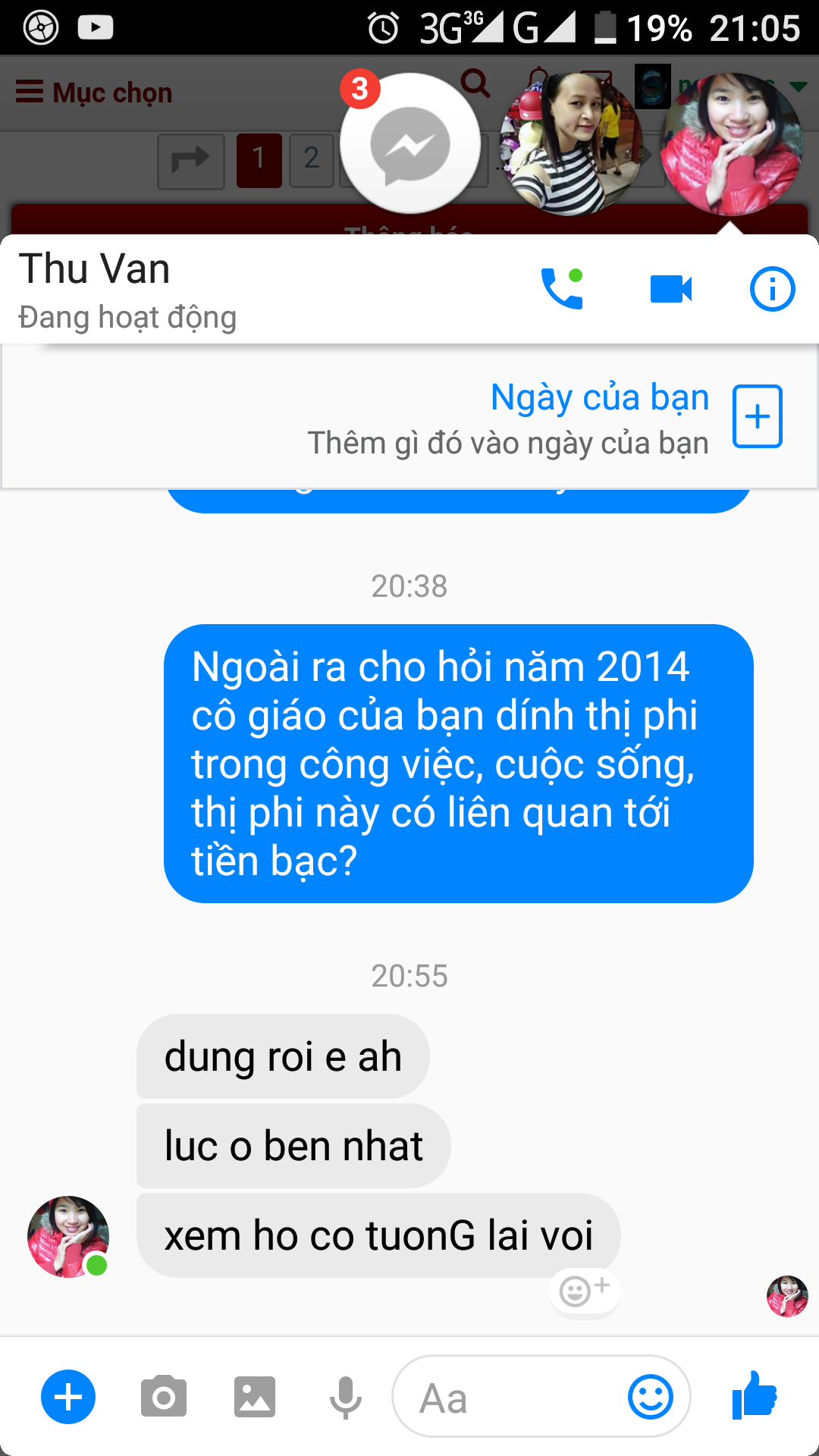Open the emoji picker in message box

coord(651,1397)
